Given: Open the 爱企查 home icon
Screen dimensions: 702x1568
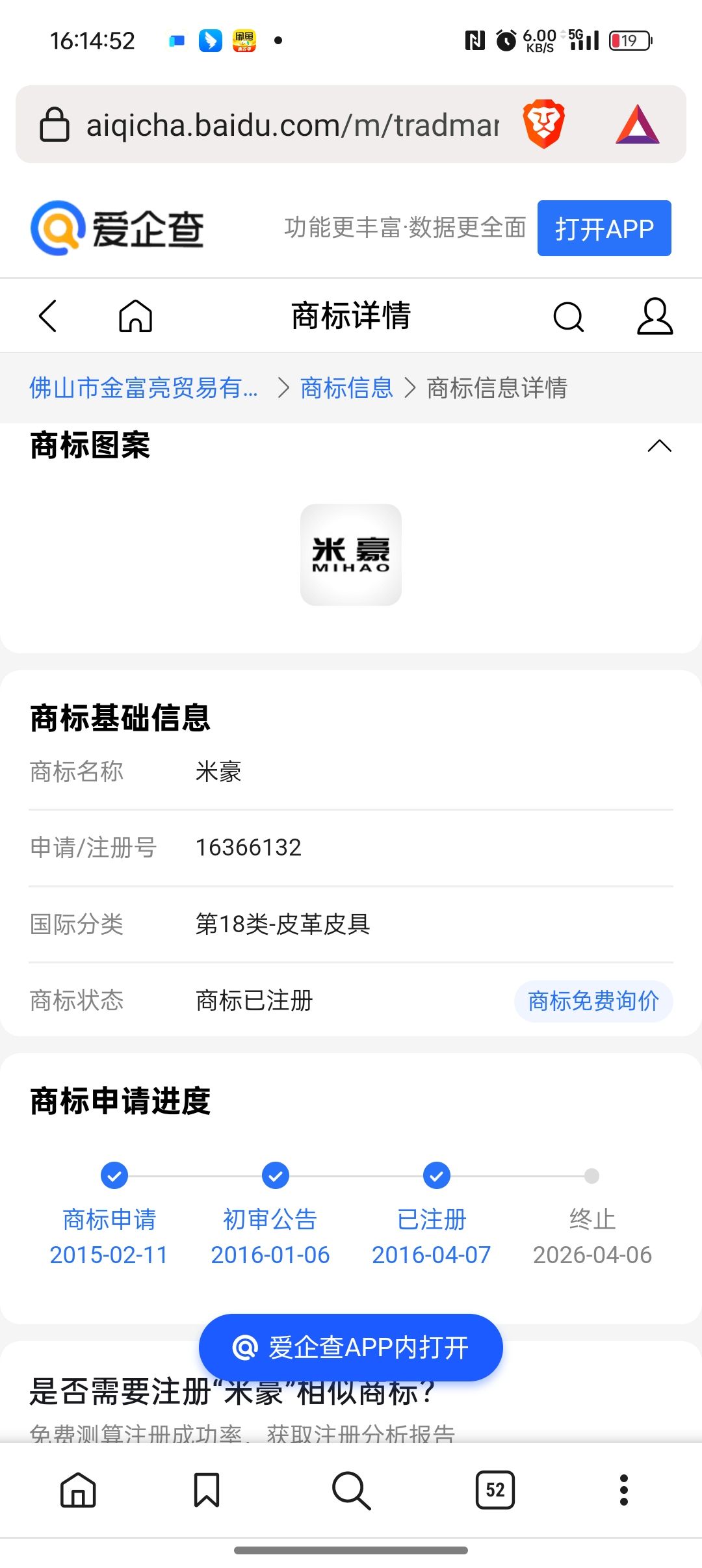Looking at the screenshot, I should tap(135, 316).
